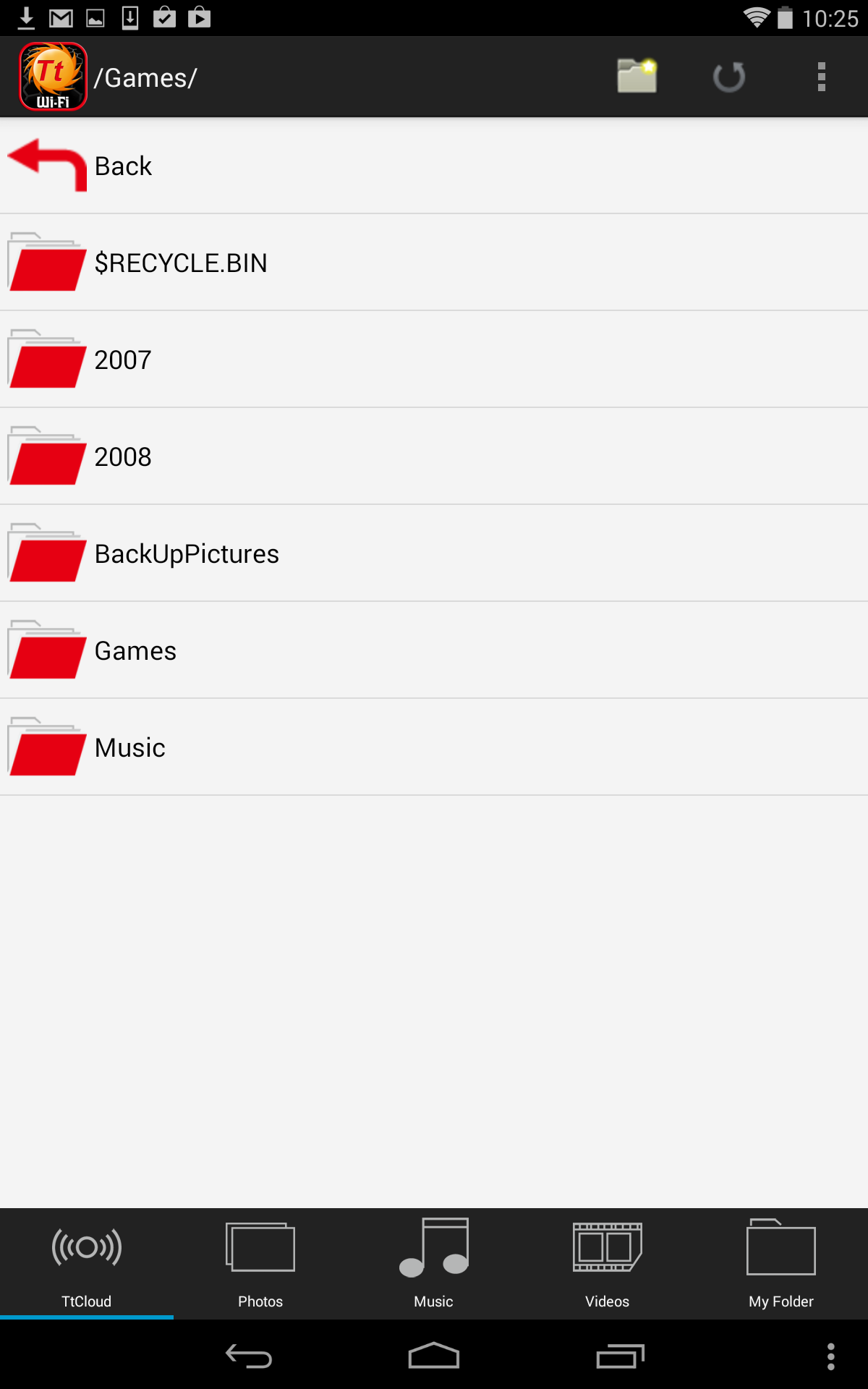Open the BackUpPictures folder
Screen dimensions: 868x1389
(x=434, y=553)
